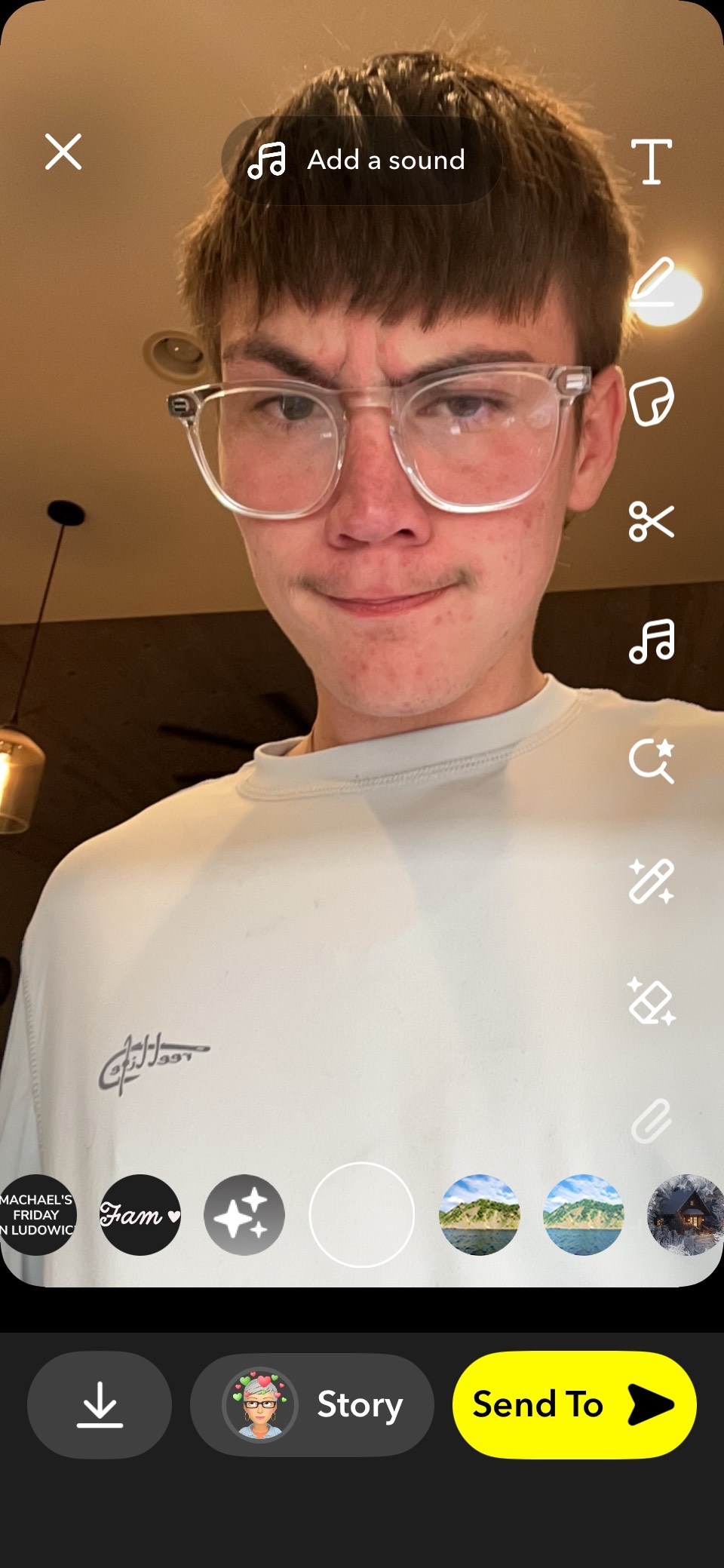Tap the yellow Send To button
724x1568 pixels.
pyautogui.click(x=574, y=1404)
